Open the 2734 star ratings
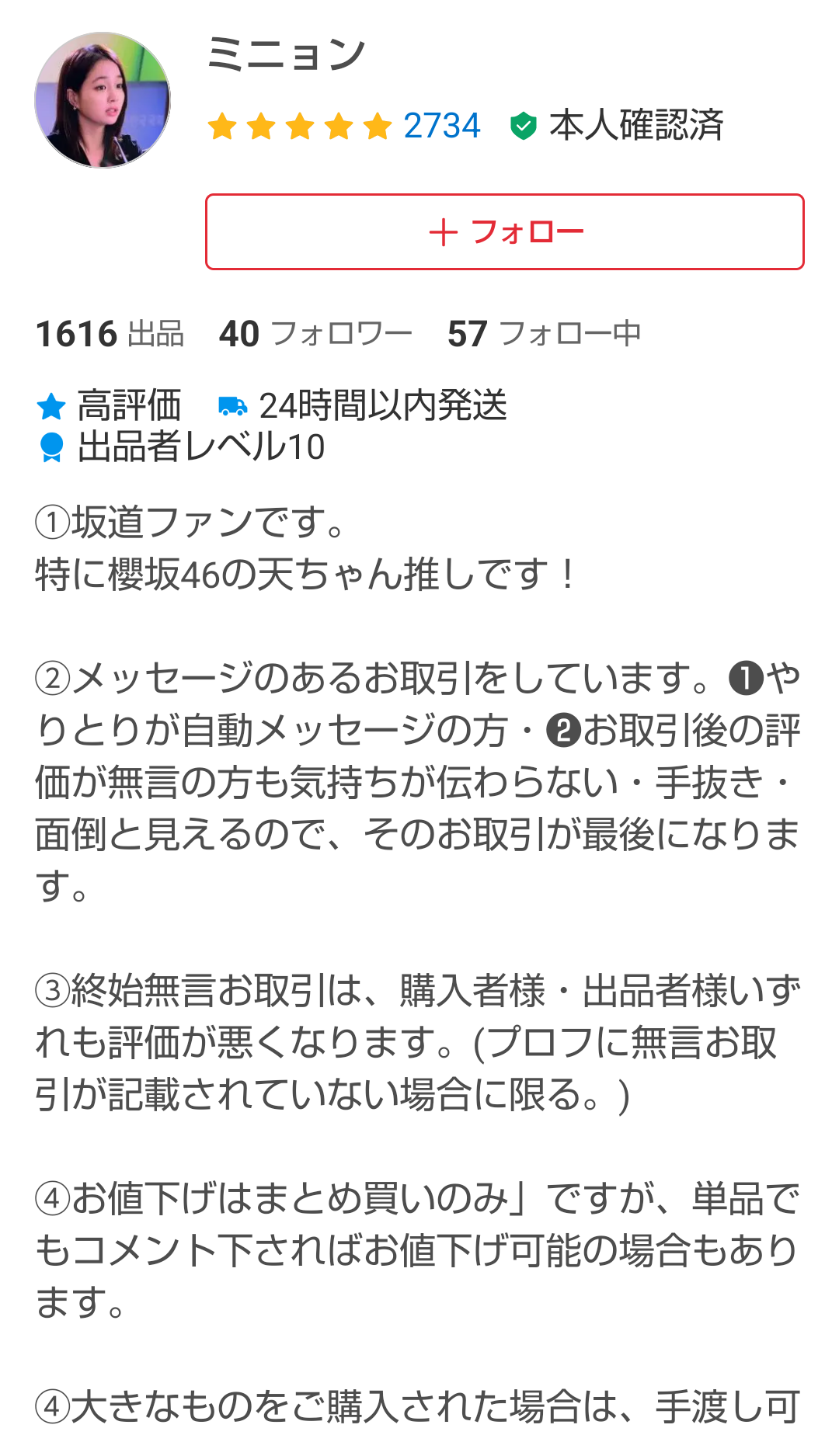Viewport: 839px width, 1456px height. click(x=344, y=126)
